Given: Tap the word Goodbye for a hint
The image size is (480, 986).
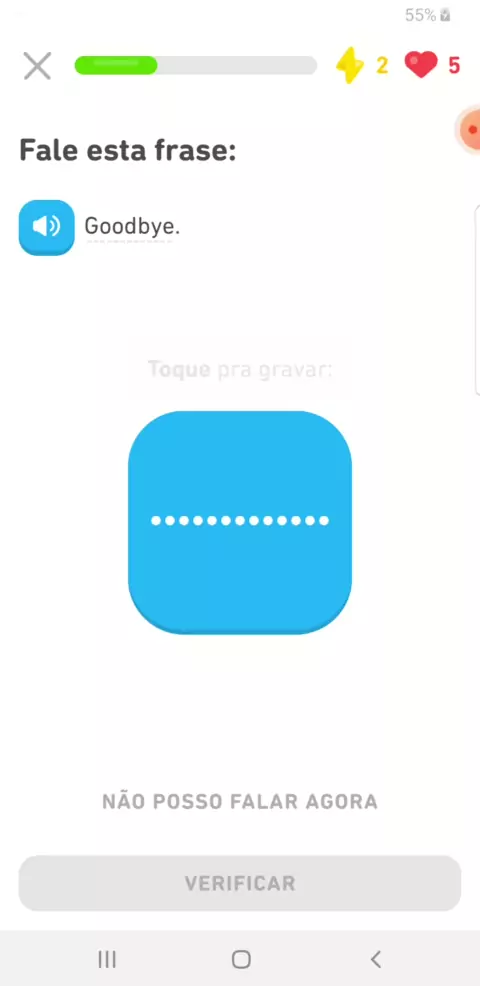Looking at the screenshot, I should tap(132, 226).
